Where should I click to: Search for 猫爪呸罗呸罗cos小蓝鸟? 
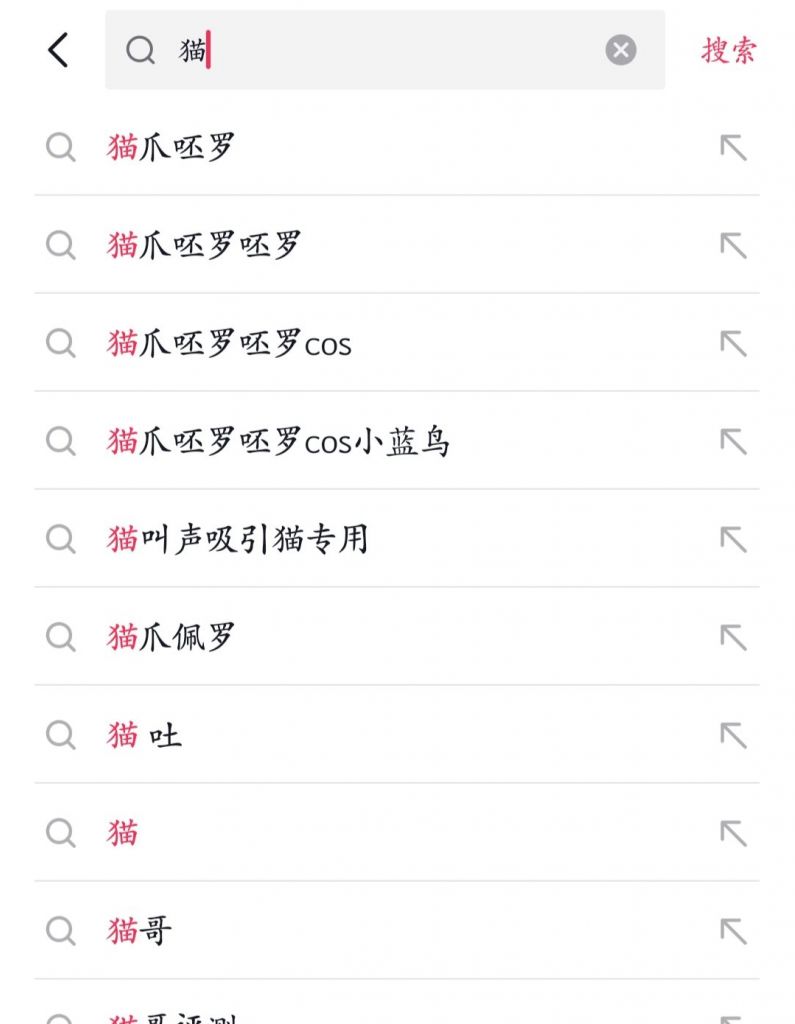pos(279,442)
